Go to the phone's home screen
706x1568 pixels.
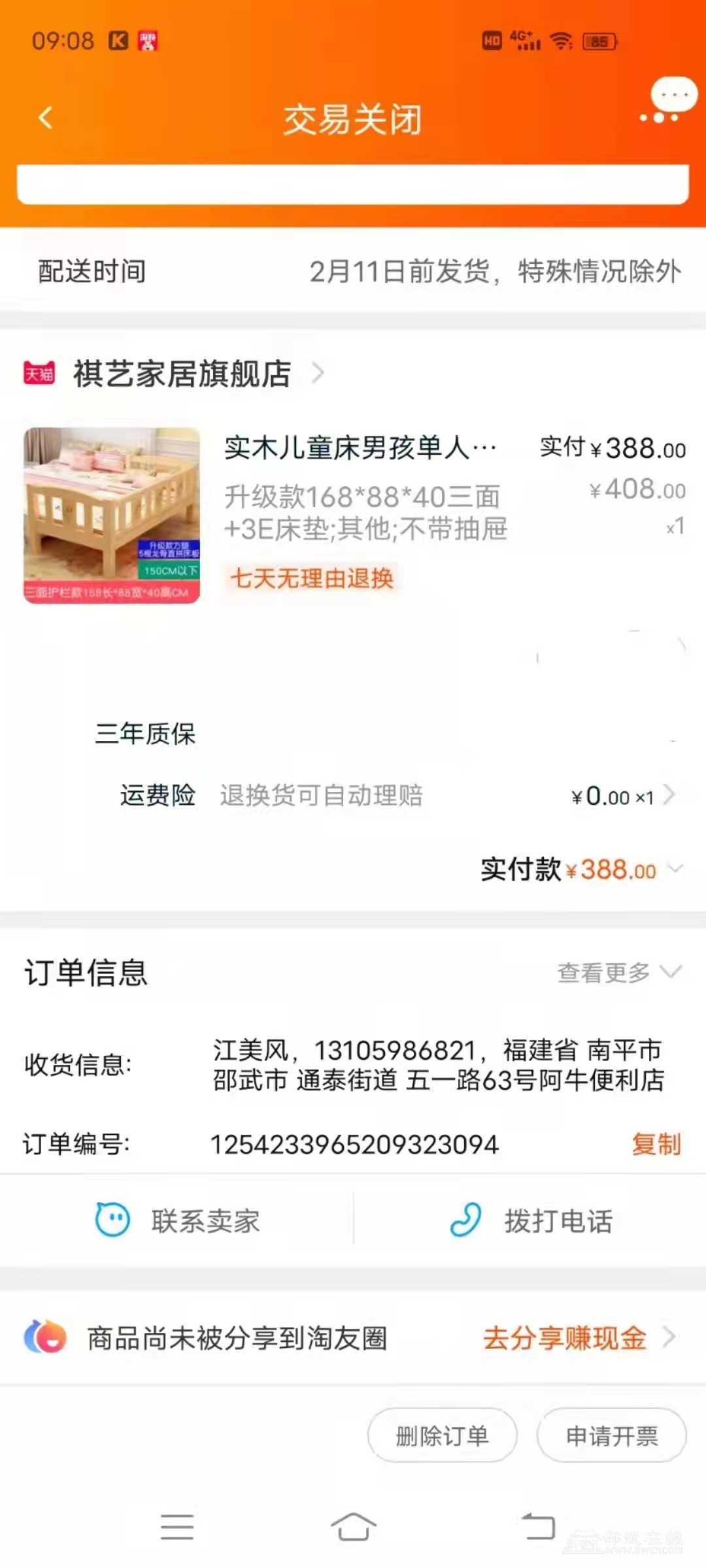(x=353, y=1527)
